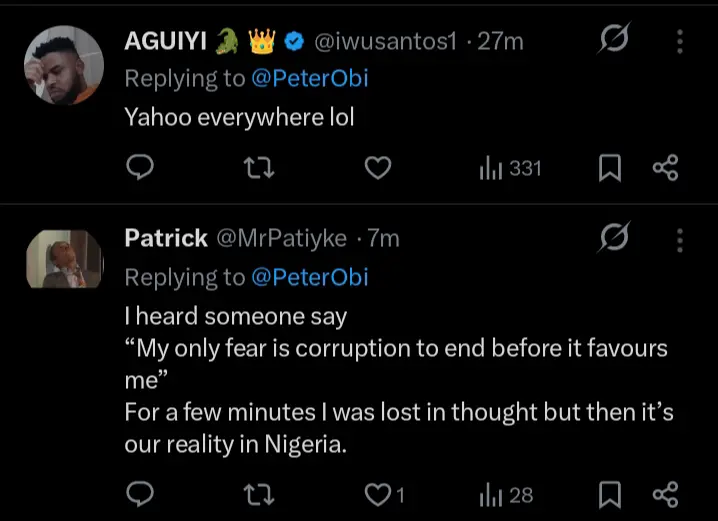Reply to AGUIYI's tweet

(141, 169)
